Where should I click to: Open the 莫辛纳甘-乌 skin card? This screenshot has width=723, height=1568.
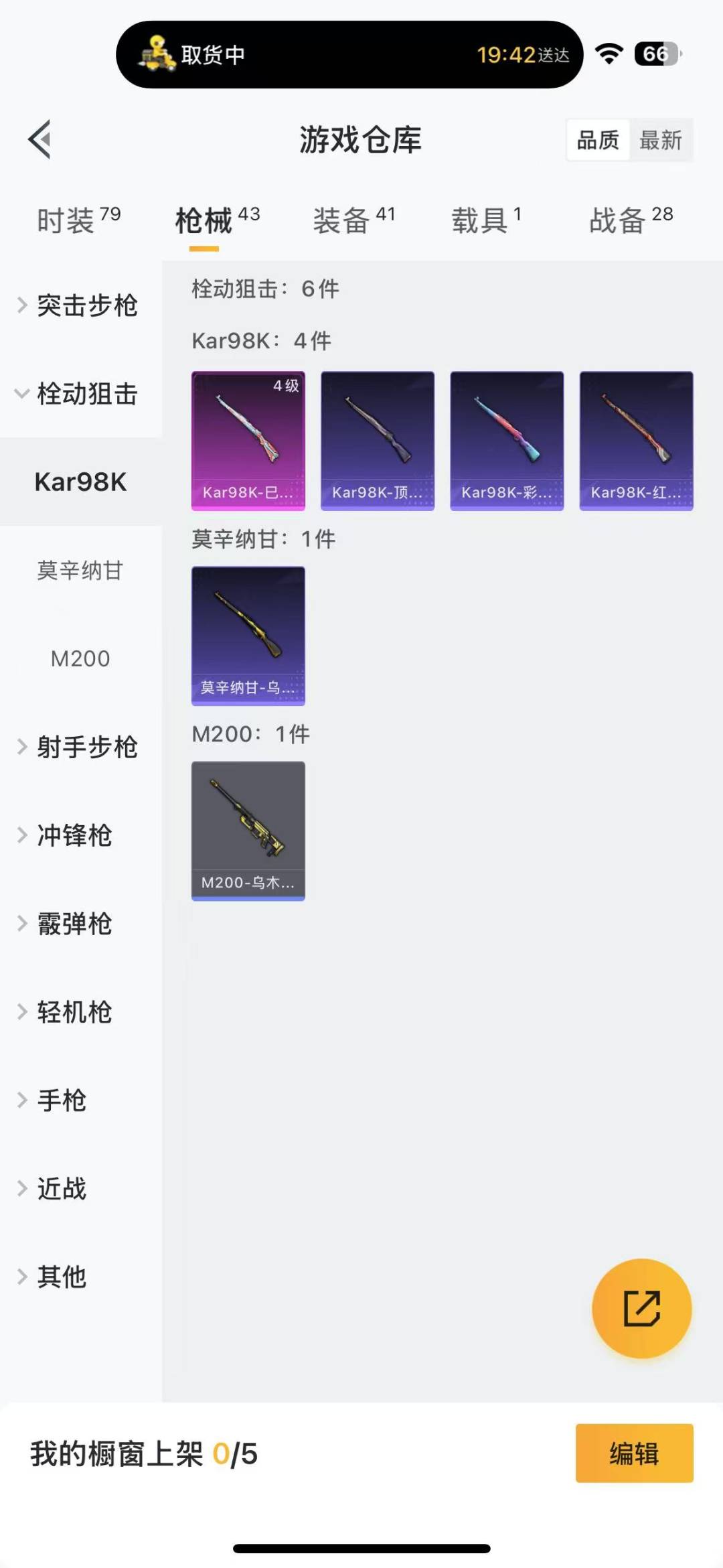tap(248, 636)
